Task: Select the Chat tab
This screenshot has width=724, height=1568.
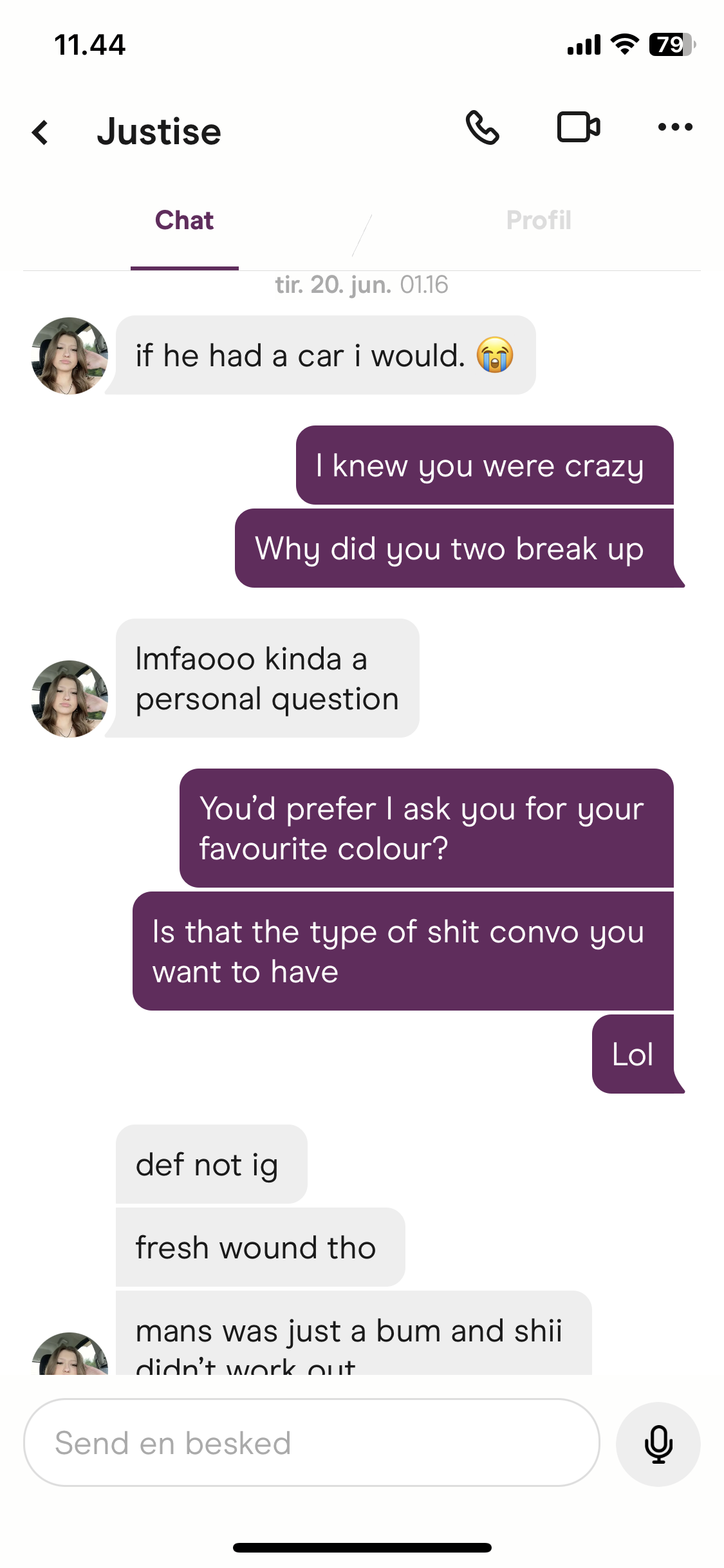Action: (x=184, y=221)
